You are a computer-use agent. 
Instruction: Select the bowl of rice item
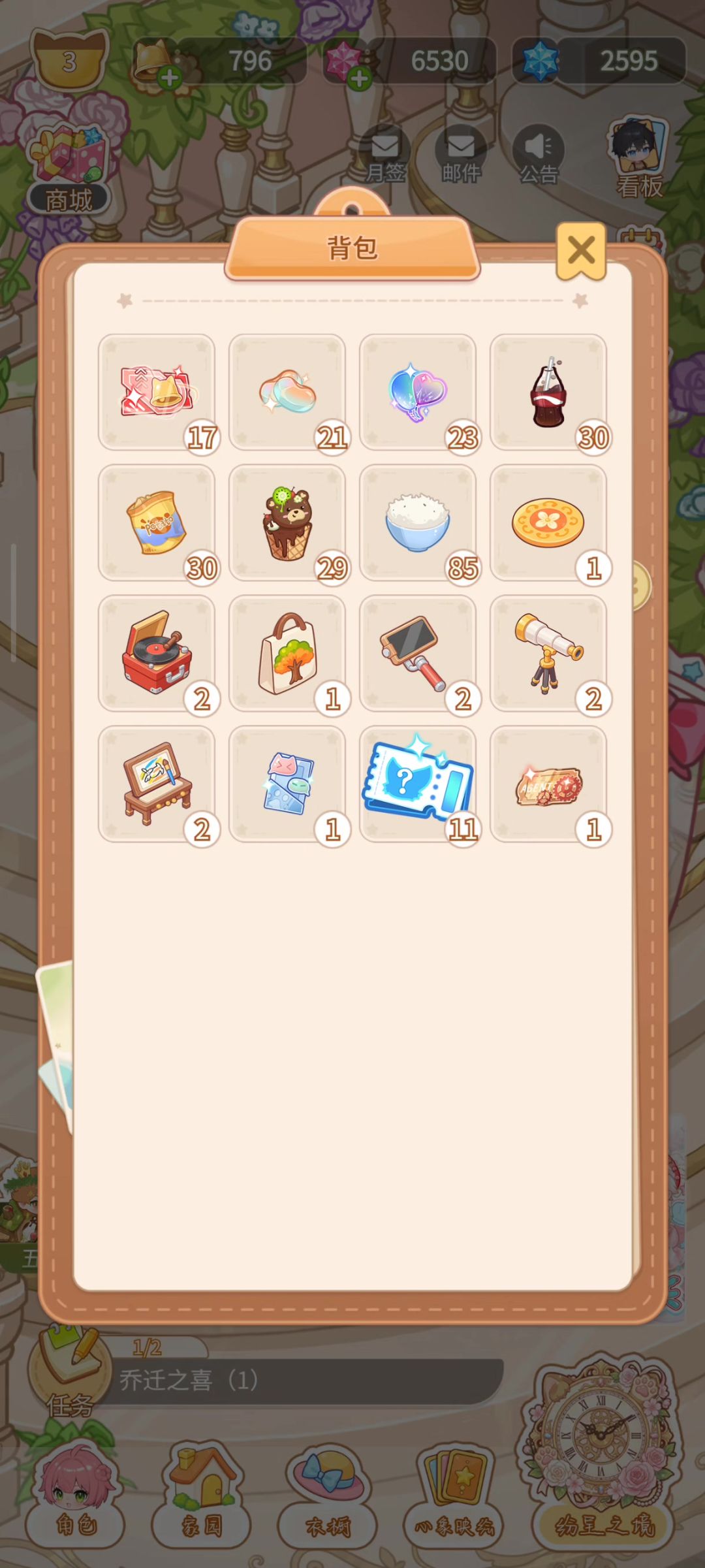418,523
